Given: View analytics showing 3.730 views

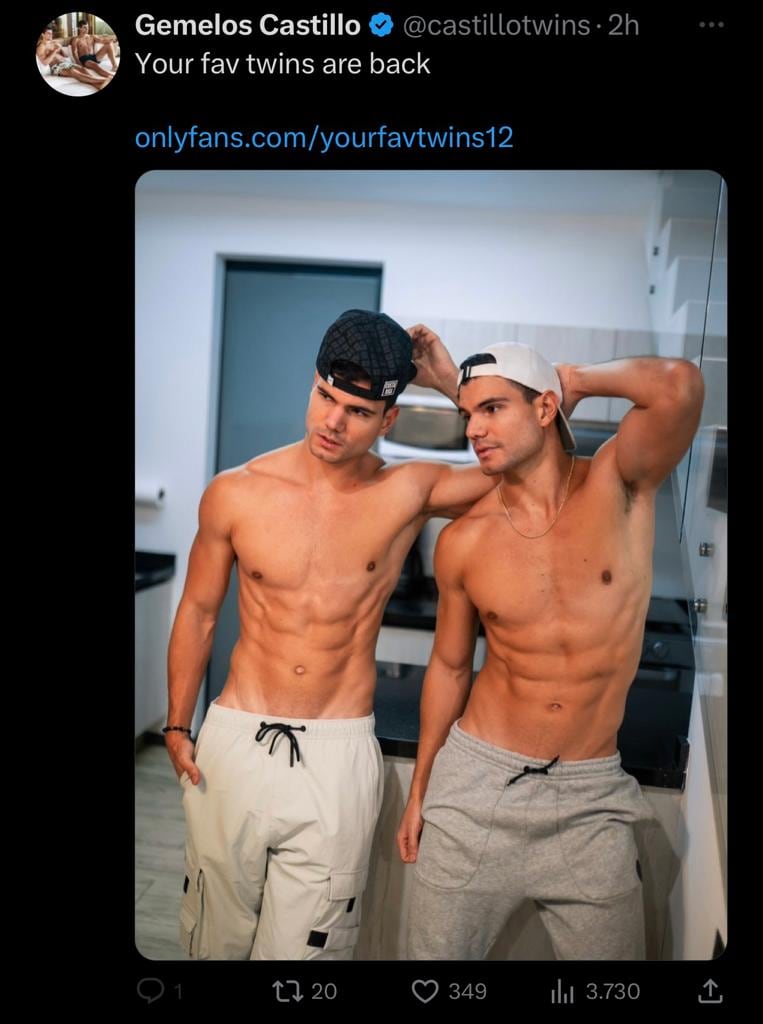Looking at the screenshot, I should point(564,990).
